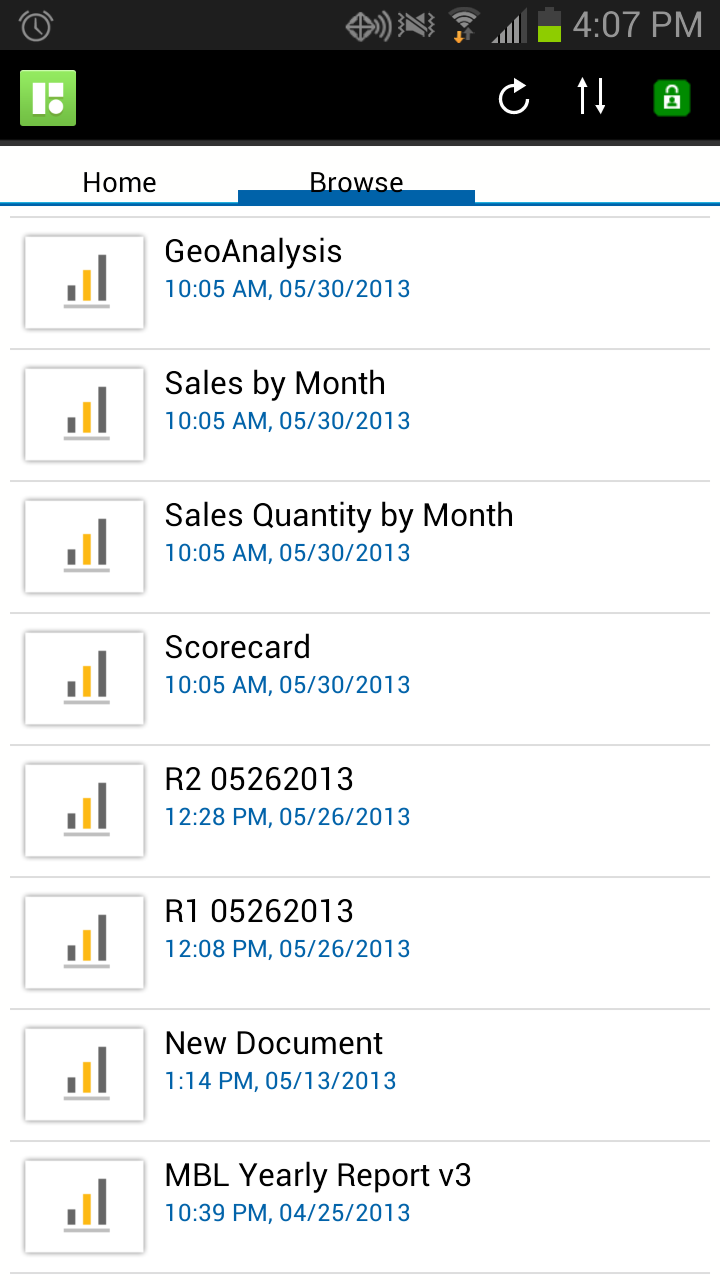Tap the green app logo button
Image resolution: width=720 pixels, height=1280 pixels.
coord(48,98)
